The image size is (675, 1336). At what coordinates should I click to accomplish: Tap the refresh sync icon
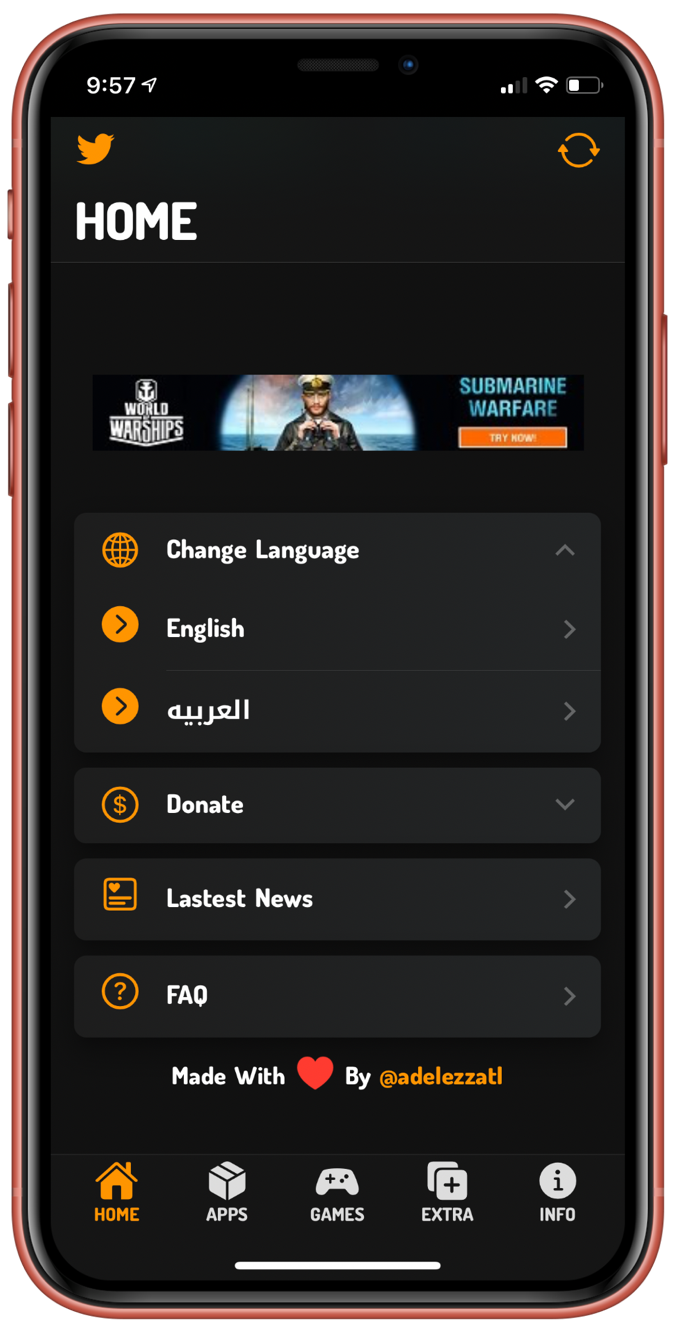(x=578, y=151)
